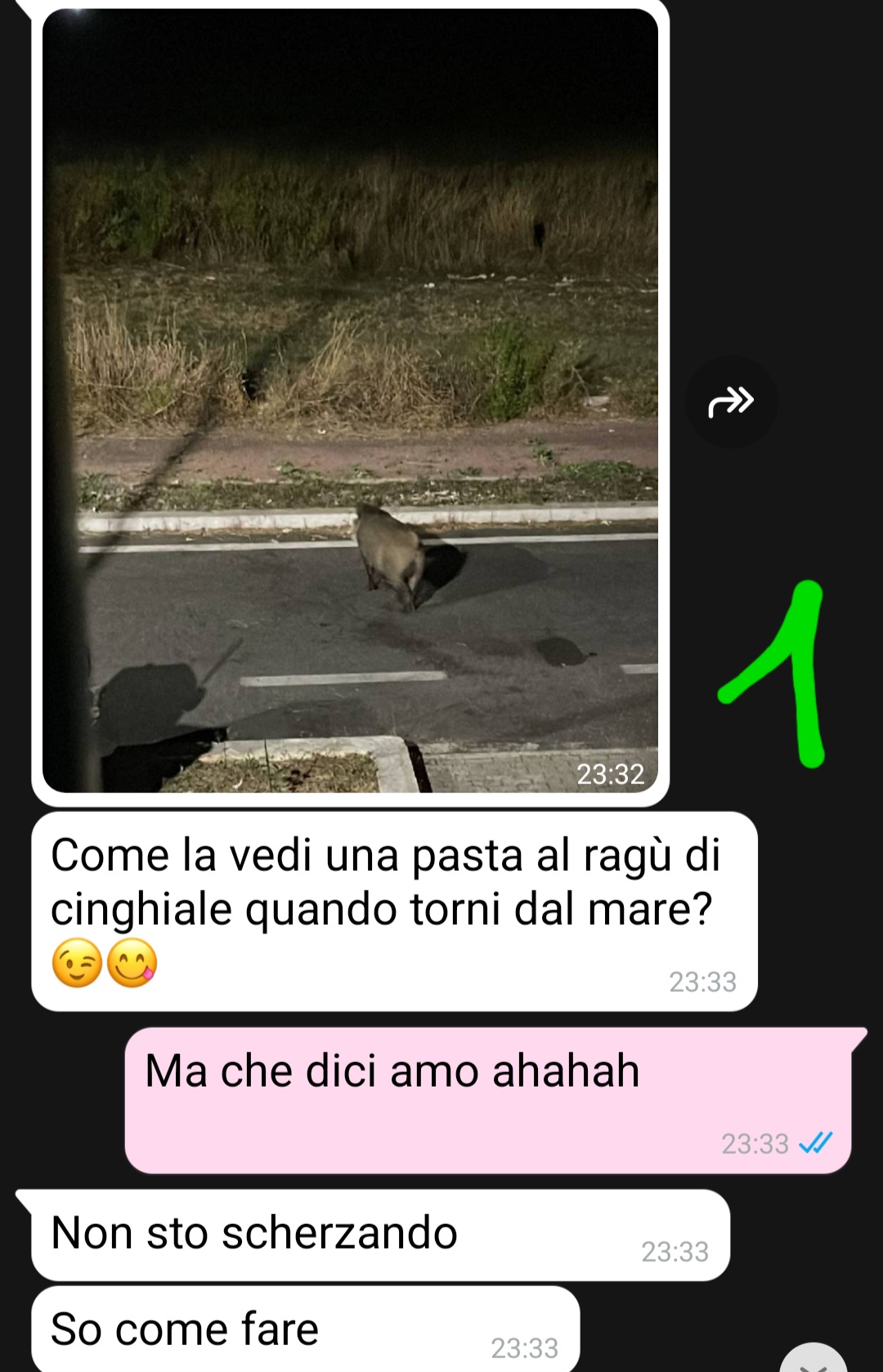This screenshot has height=1372, width=883.
Task: Open the wild boar photo sent at 23:32
Action: (x=350, y=401)
